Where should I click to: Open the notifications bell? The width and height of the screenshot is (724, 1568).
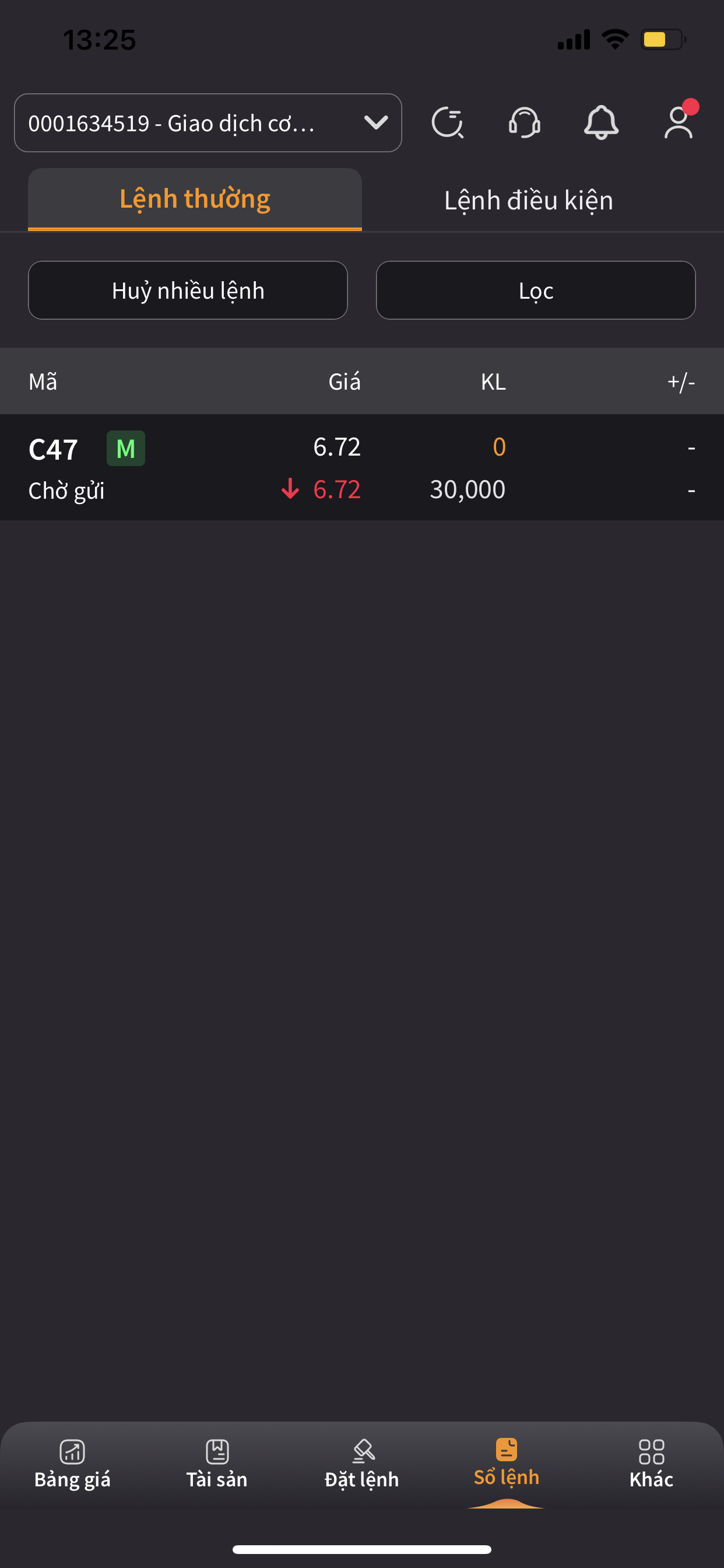[x=601, y=123]
